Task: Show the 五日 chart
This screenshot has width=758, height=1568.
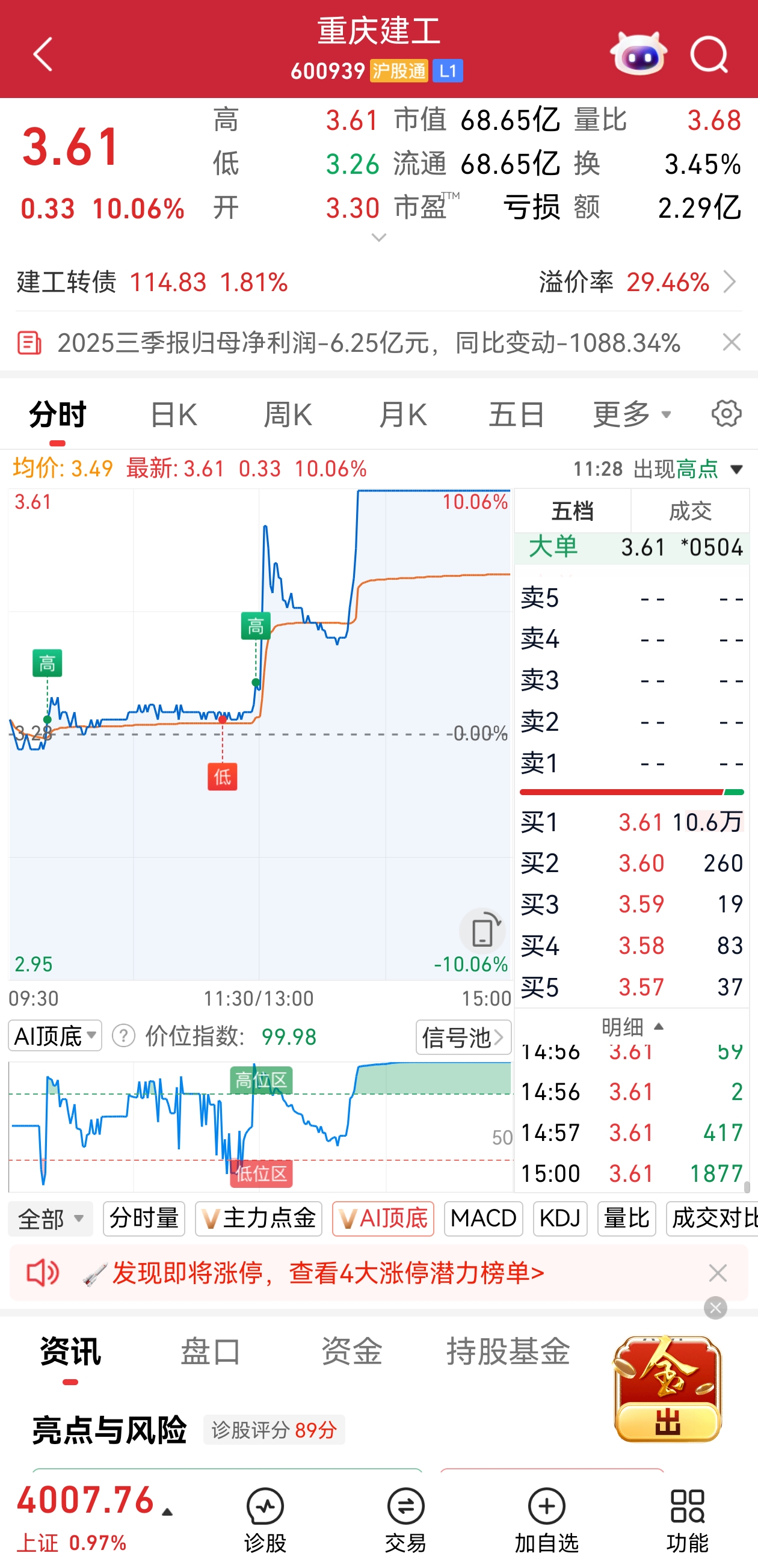Action: (x=516, y=415)
